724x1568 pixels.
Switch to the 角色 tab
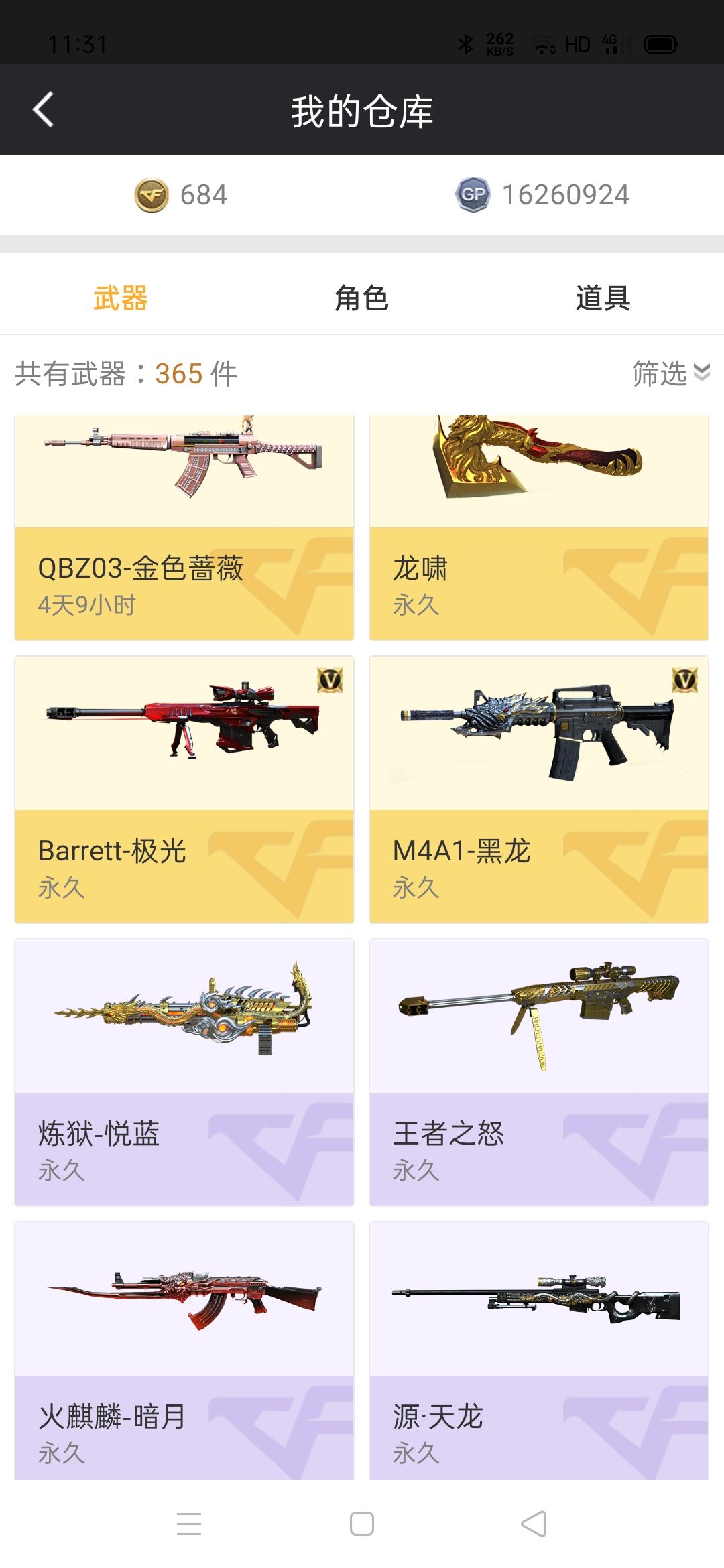pyautogui.click(x=362, y=300)
